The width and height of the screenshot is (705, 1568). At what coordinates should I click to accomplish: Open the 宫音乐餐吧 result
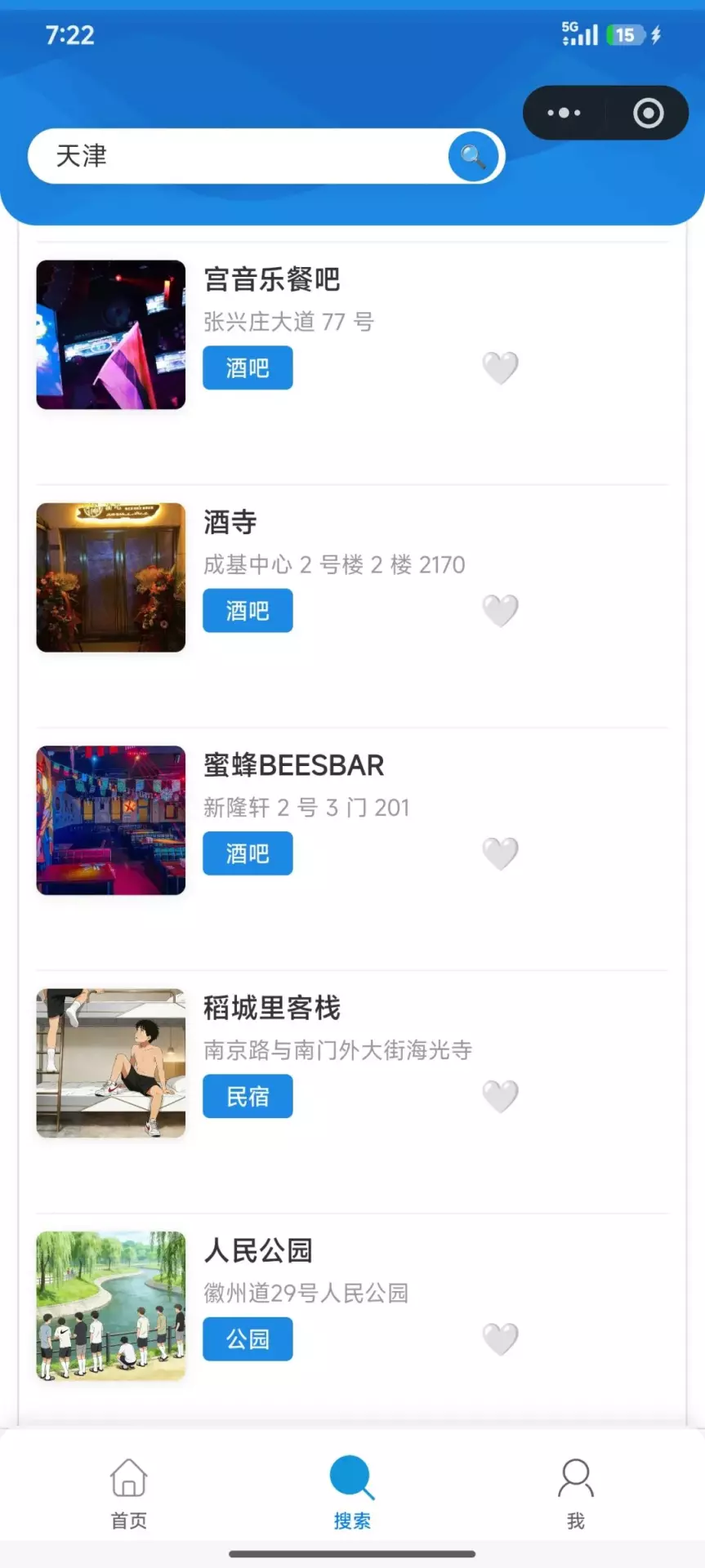[x=272, y=279]
